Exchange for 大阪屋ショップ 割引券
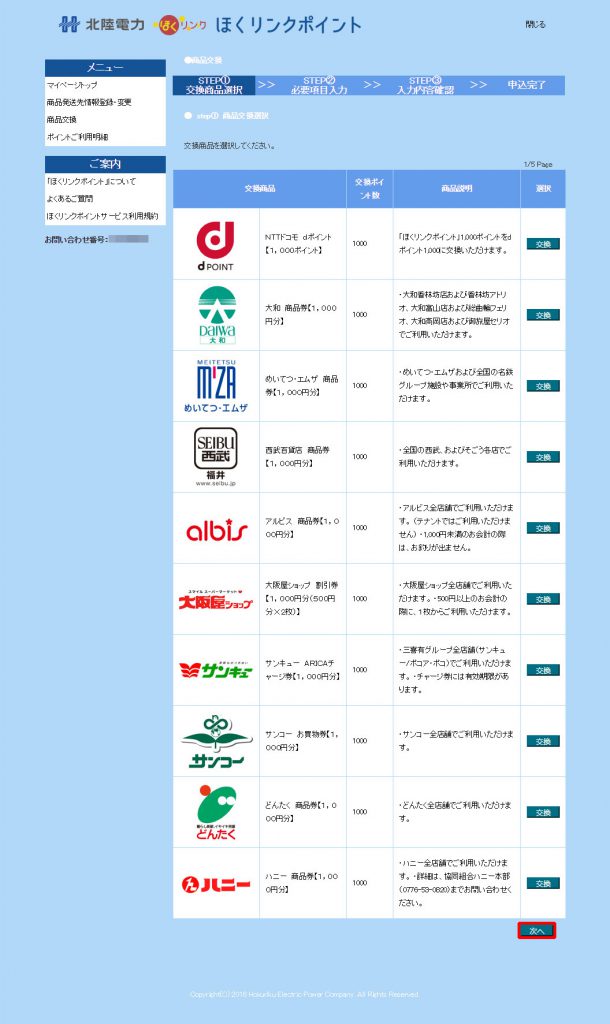610x1024 pixels. [543, 599]
